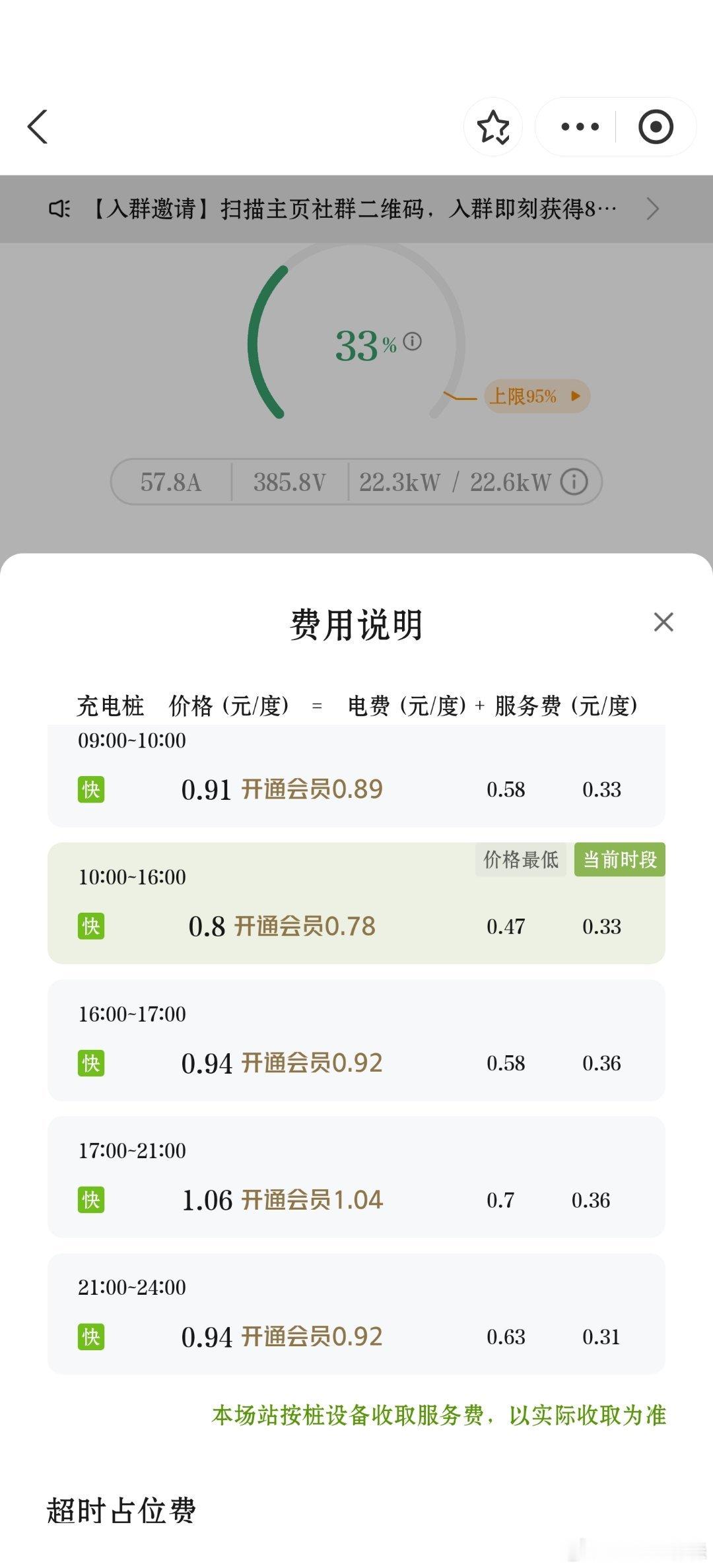Open 开通会员0.78 membership link

(307, 927)
